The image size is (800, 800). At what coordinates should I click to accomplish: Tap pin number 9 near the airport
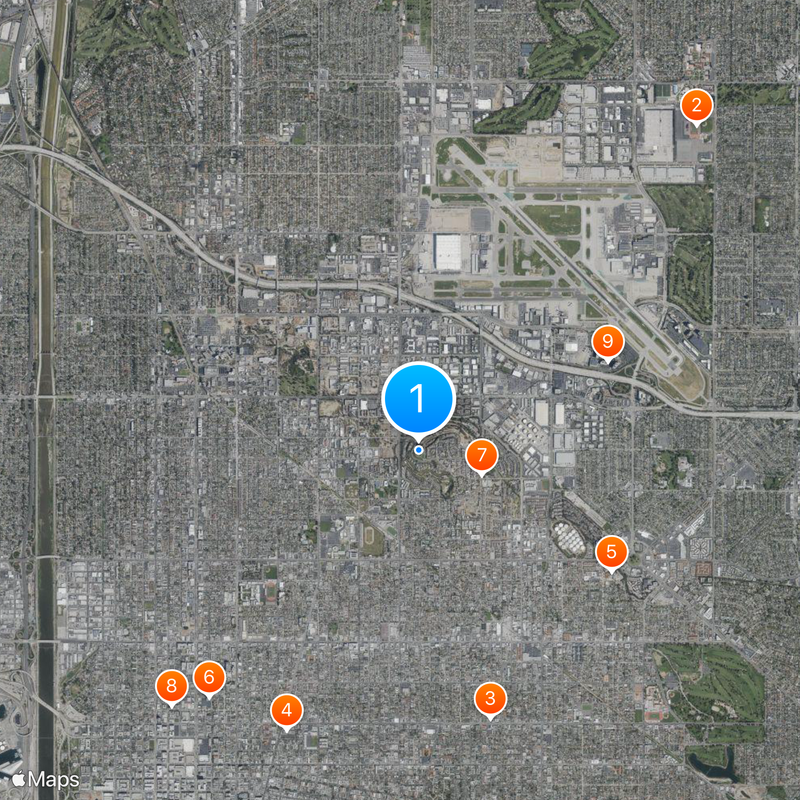(606, 341)
